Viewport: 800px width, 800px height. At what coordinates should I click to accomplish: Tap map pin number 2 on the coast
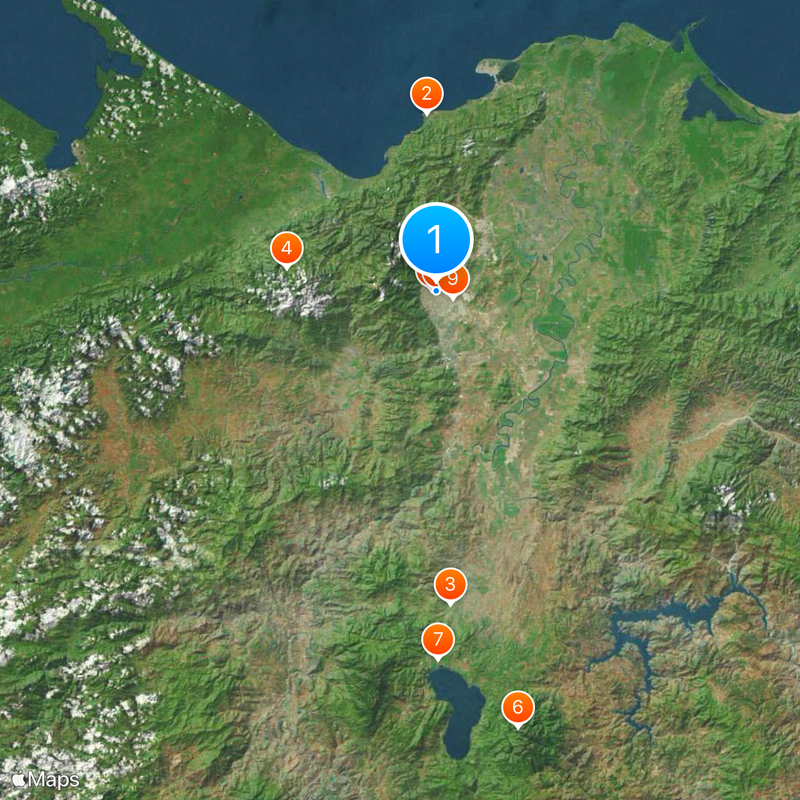coord(427,95)
